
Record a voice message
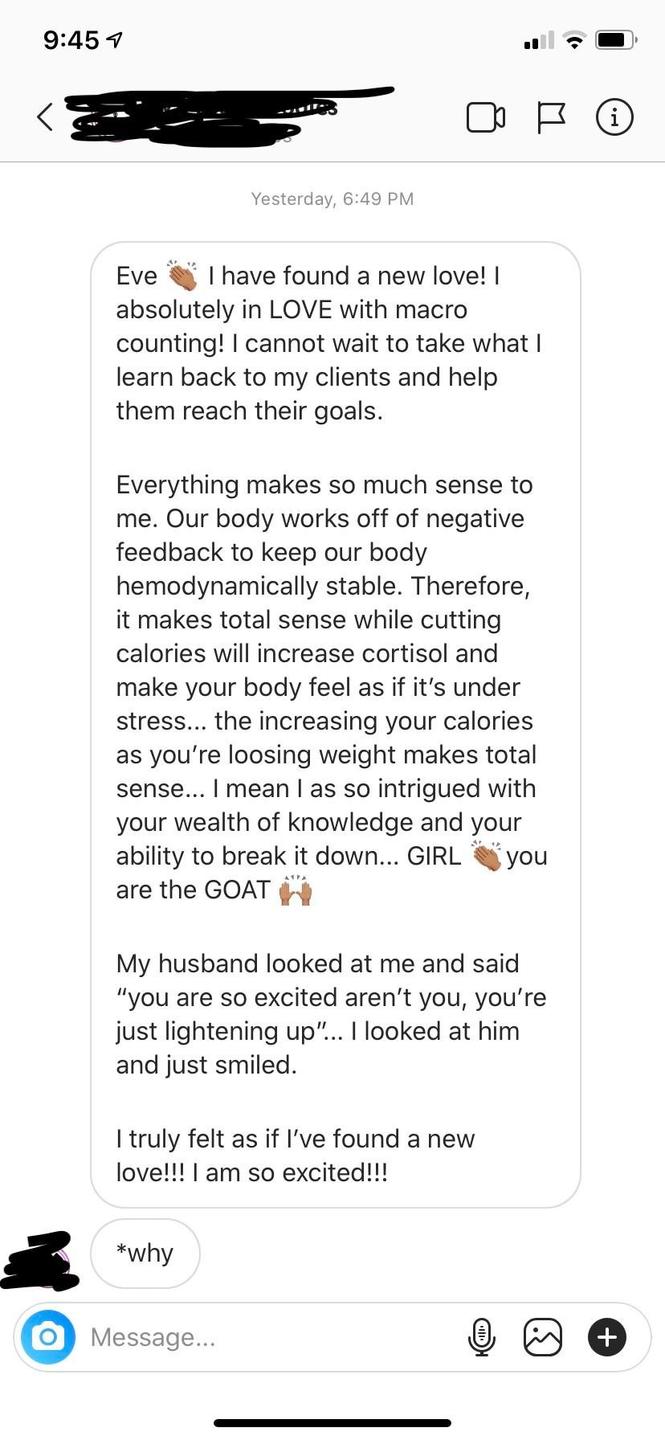(x=481, y=1337)
